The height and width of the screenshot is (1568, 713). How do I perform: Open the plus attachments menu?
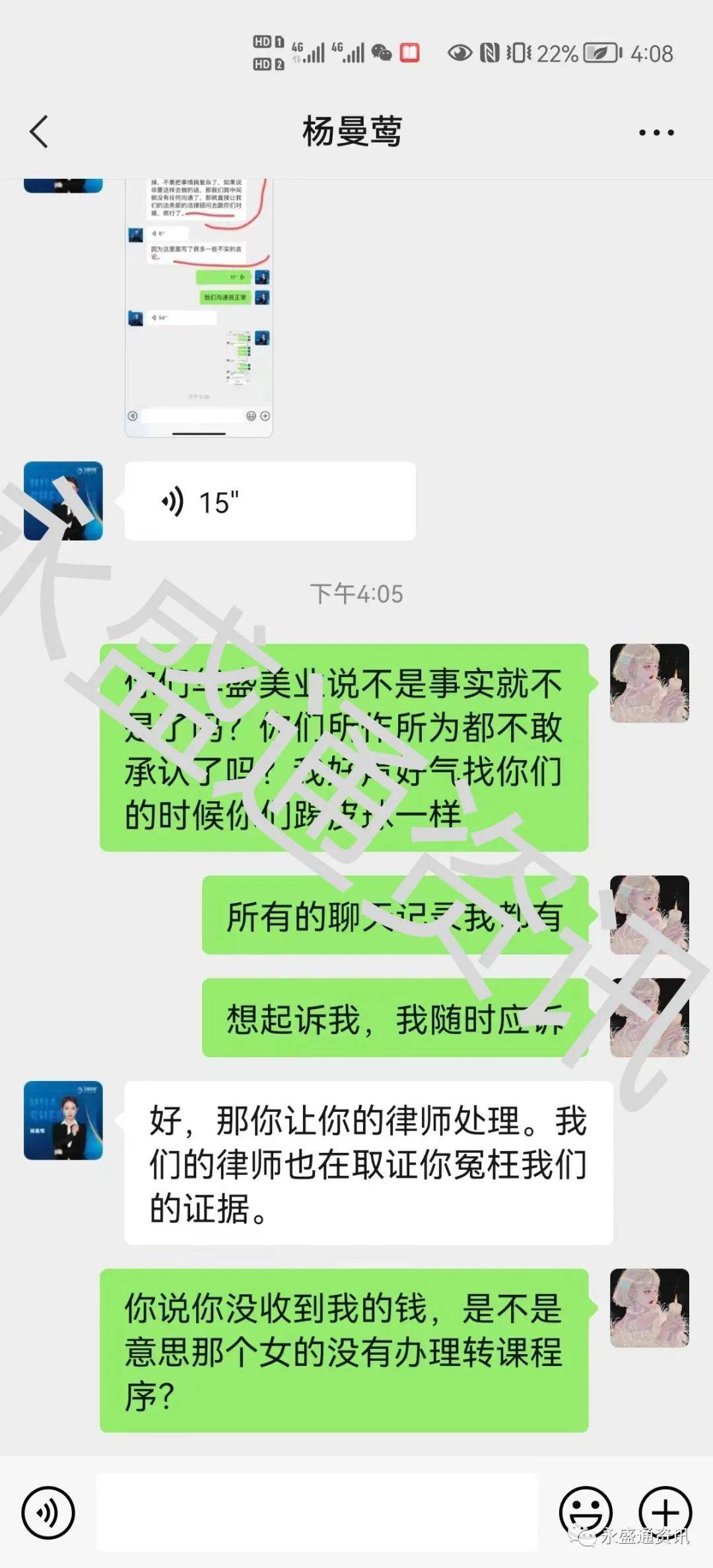(665, 1511)
